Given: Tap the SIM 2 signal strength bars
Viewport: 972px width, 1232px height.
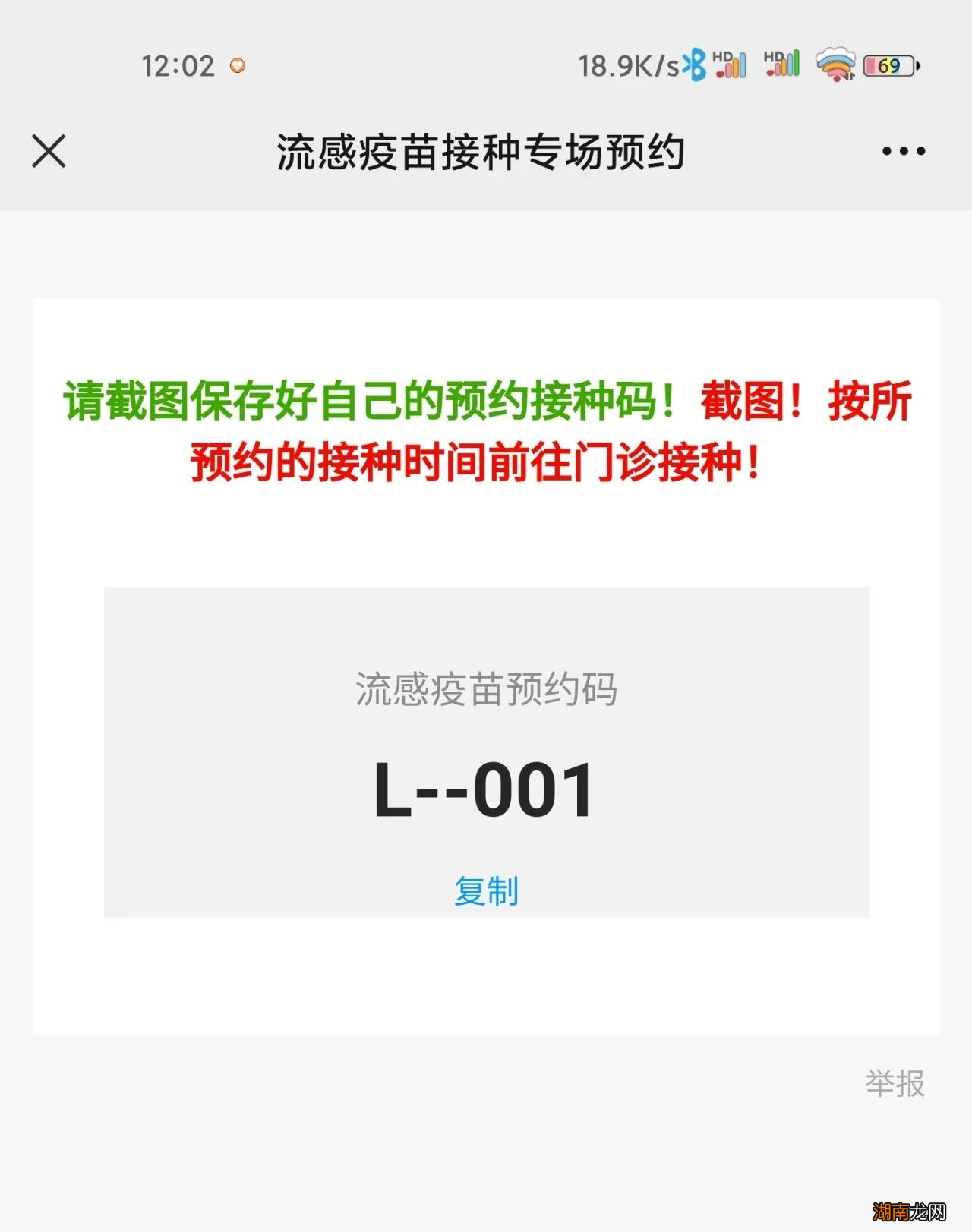Looking at the screenshot, I should click(x=790, y=68).
